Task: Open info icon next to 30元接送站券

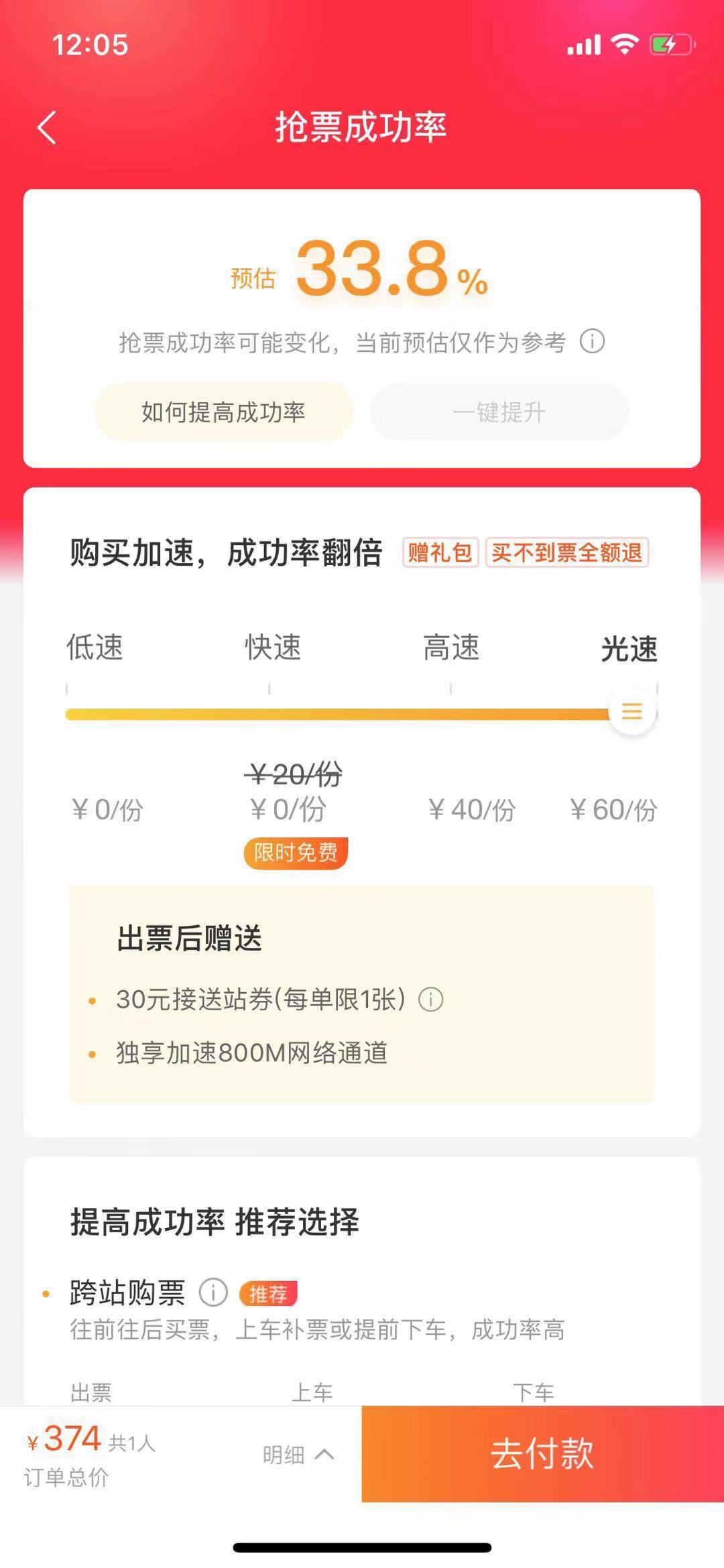Action: click(431, 1000)
